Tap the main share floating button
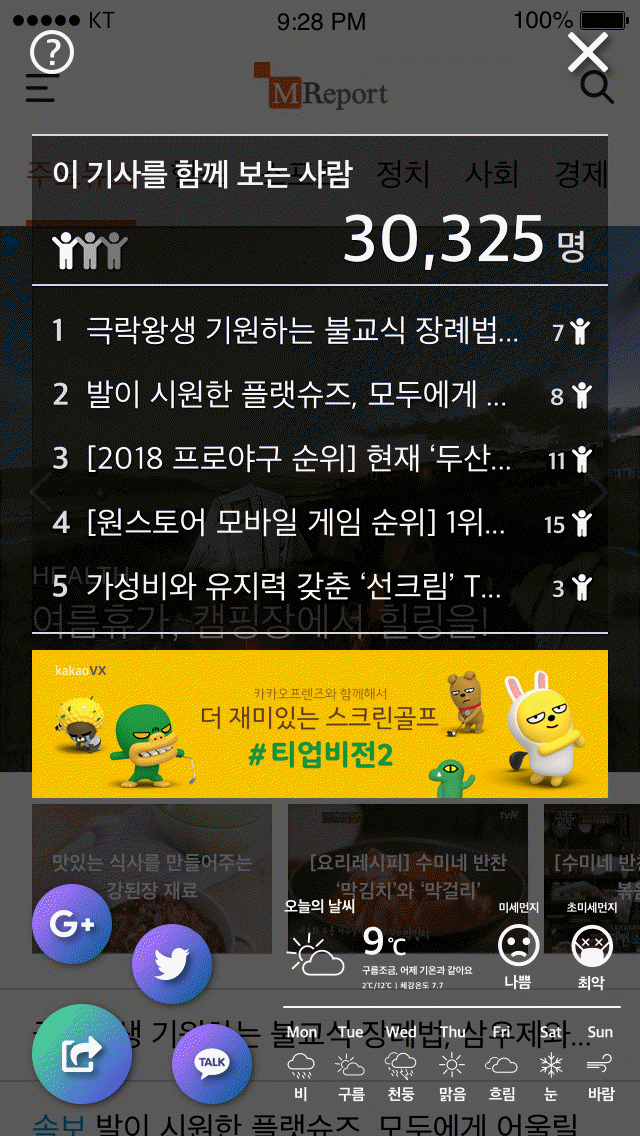Viewport: 640px width, 1136px height. [82, 1054]
